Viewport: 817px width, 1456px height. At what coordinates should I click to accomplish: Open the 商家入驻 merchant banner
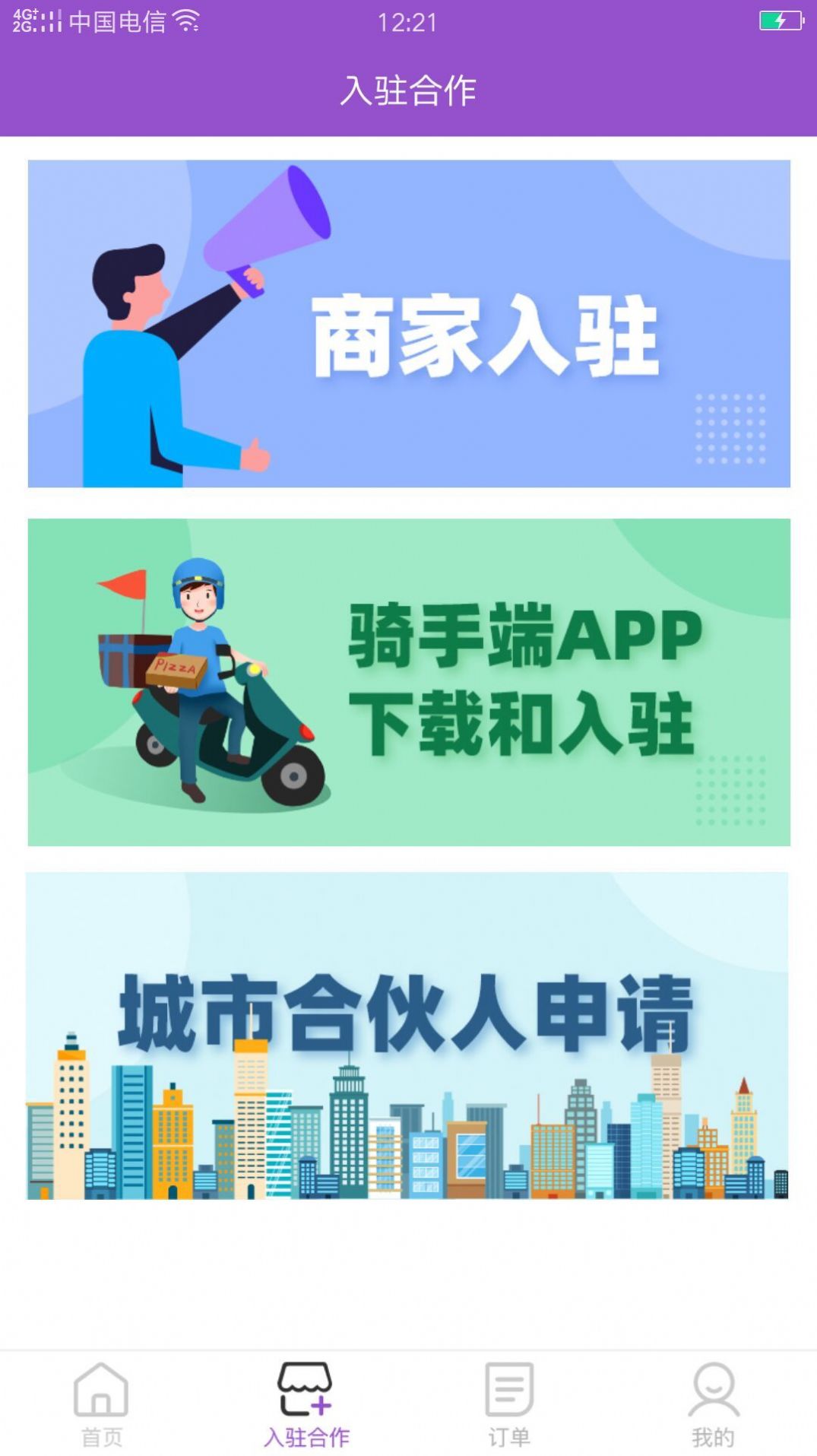tap(408, 322)
